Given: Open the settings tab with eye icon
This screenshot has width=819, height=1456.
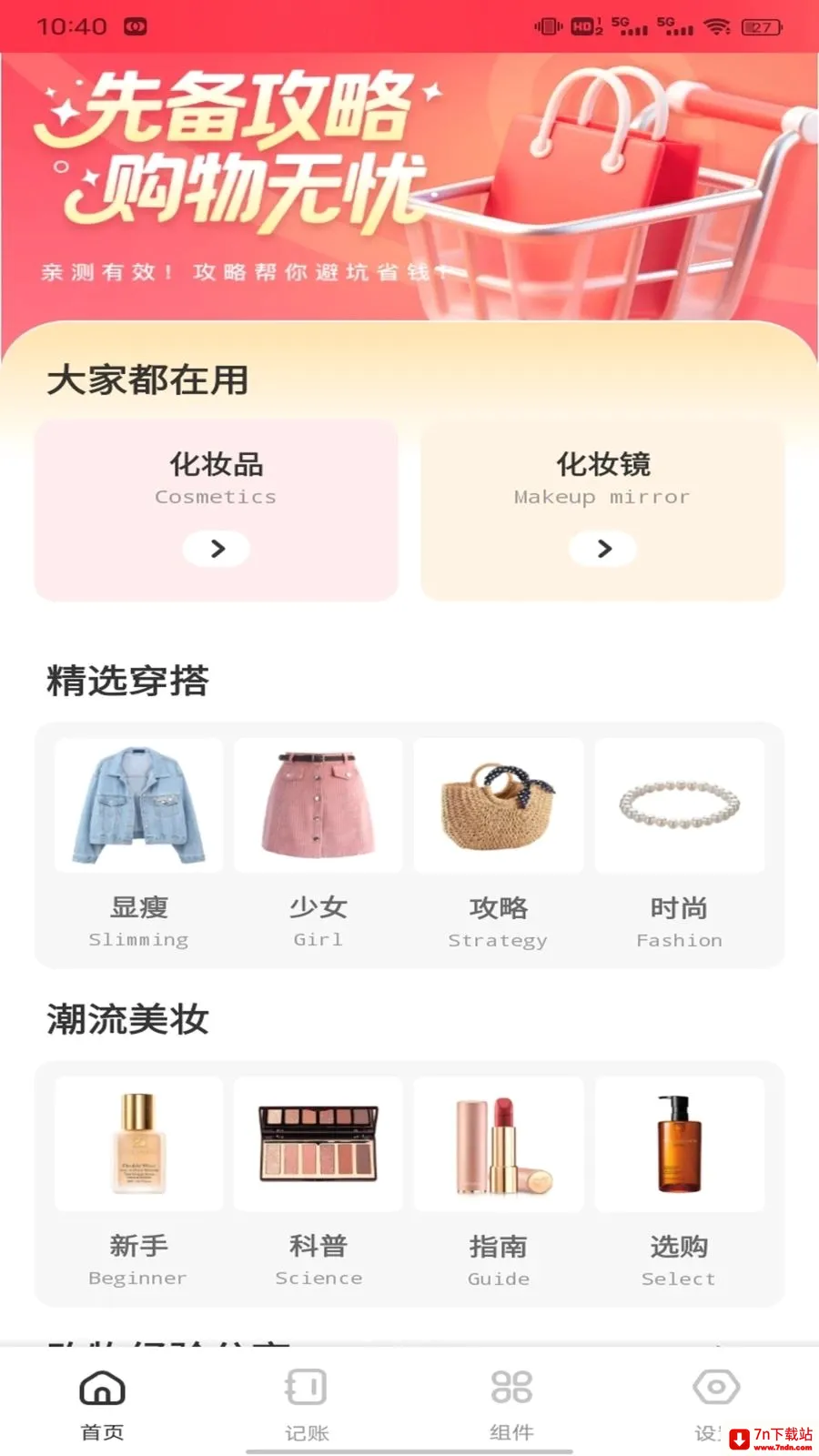Looking at the screenshot, I should click(716, 1405).
